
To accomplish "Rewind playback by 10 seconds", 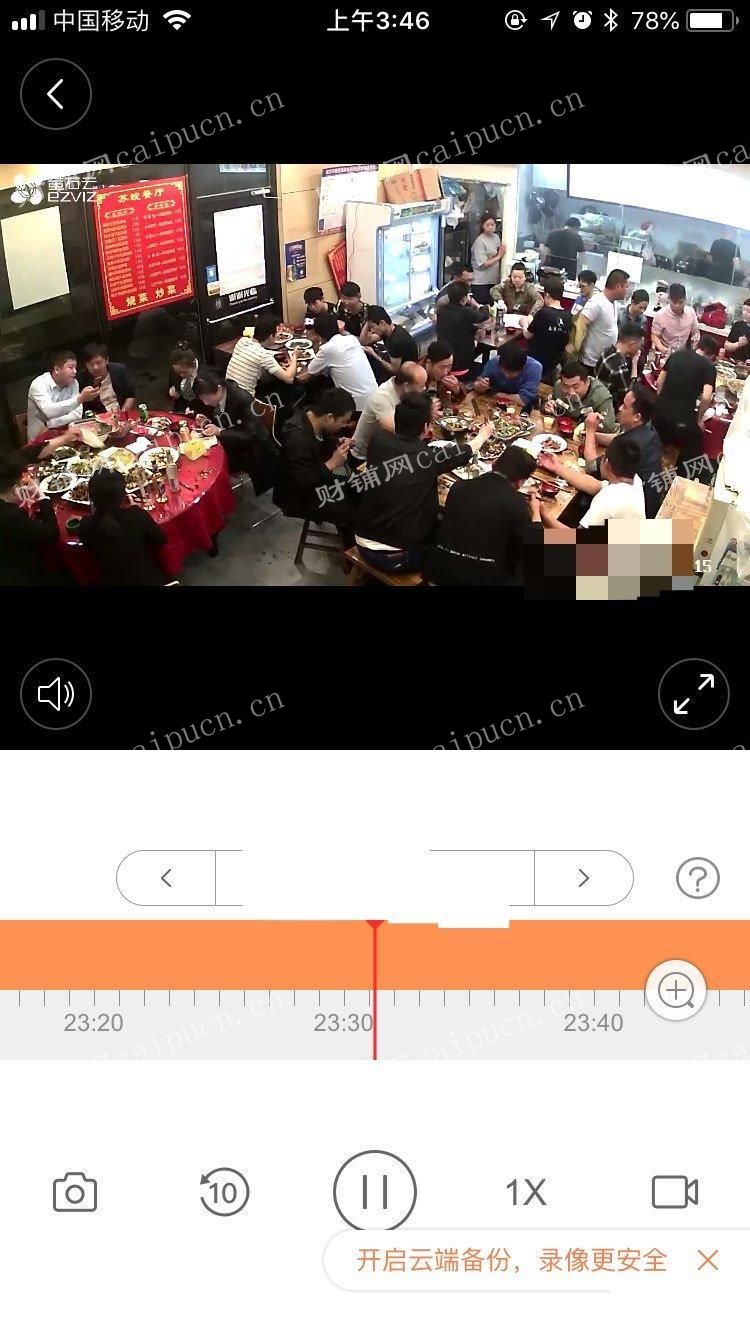I will [224, 1192].
